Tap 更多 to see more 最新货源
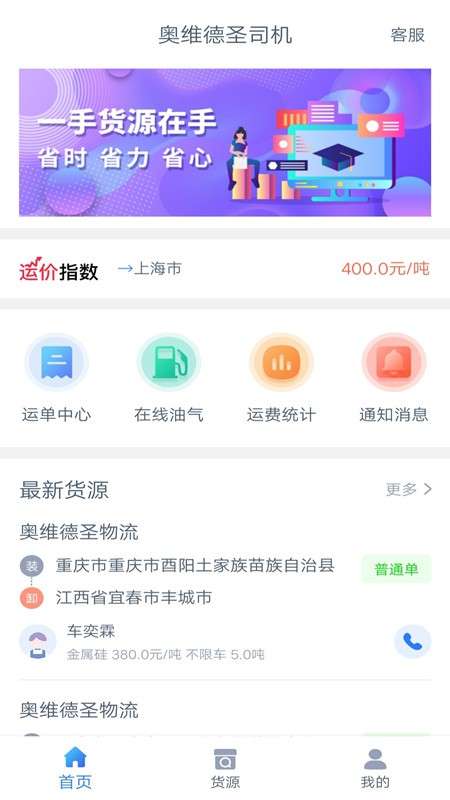This screenshot has width=450, height=800. click(409, 489)
